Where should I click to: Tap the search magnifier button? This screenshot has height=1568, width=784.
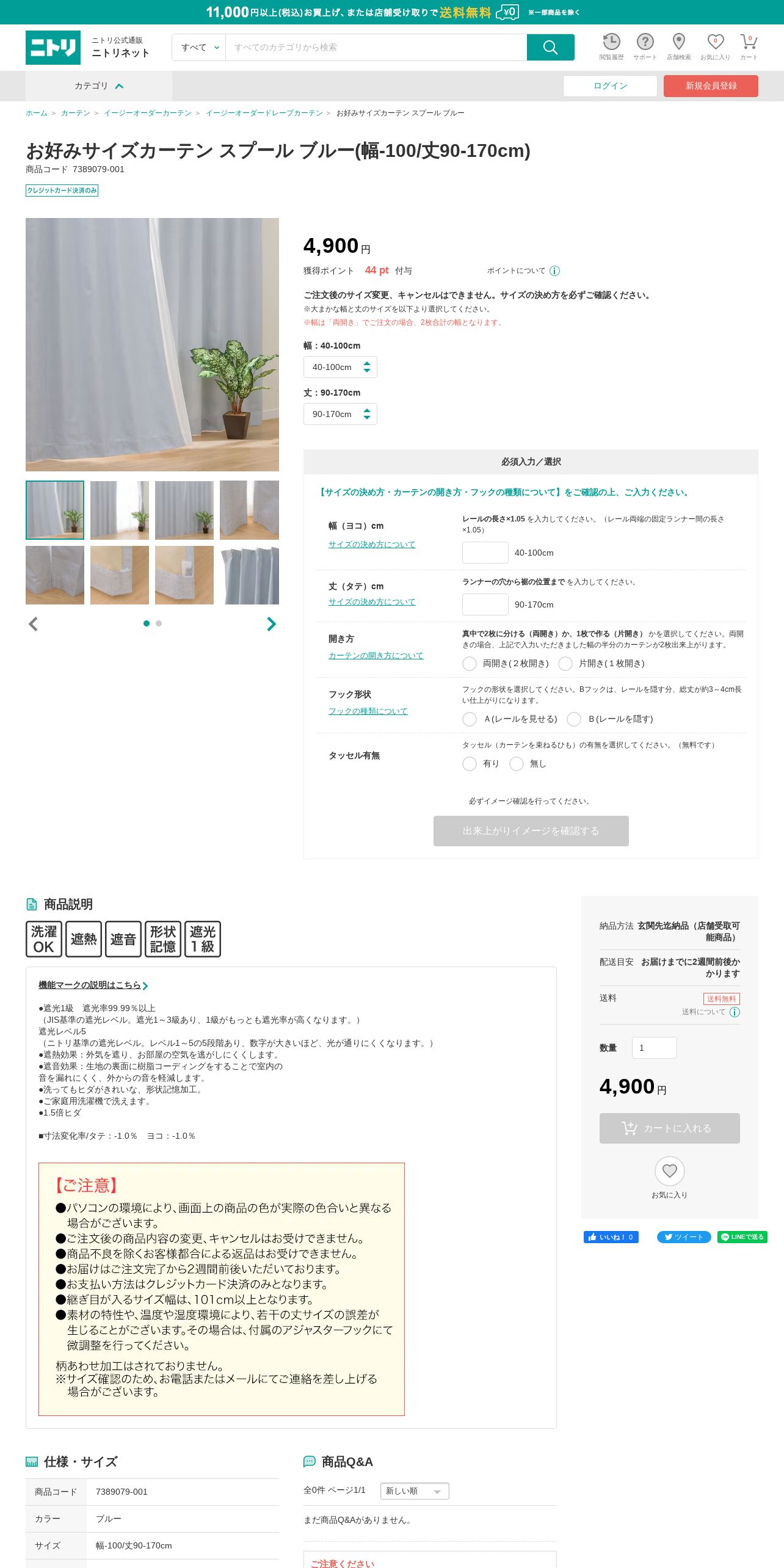click(x=550, y=48)
